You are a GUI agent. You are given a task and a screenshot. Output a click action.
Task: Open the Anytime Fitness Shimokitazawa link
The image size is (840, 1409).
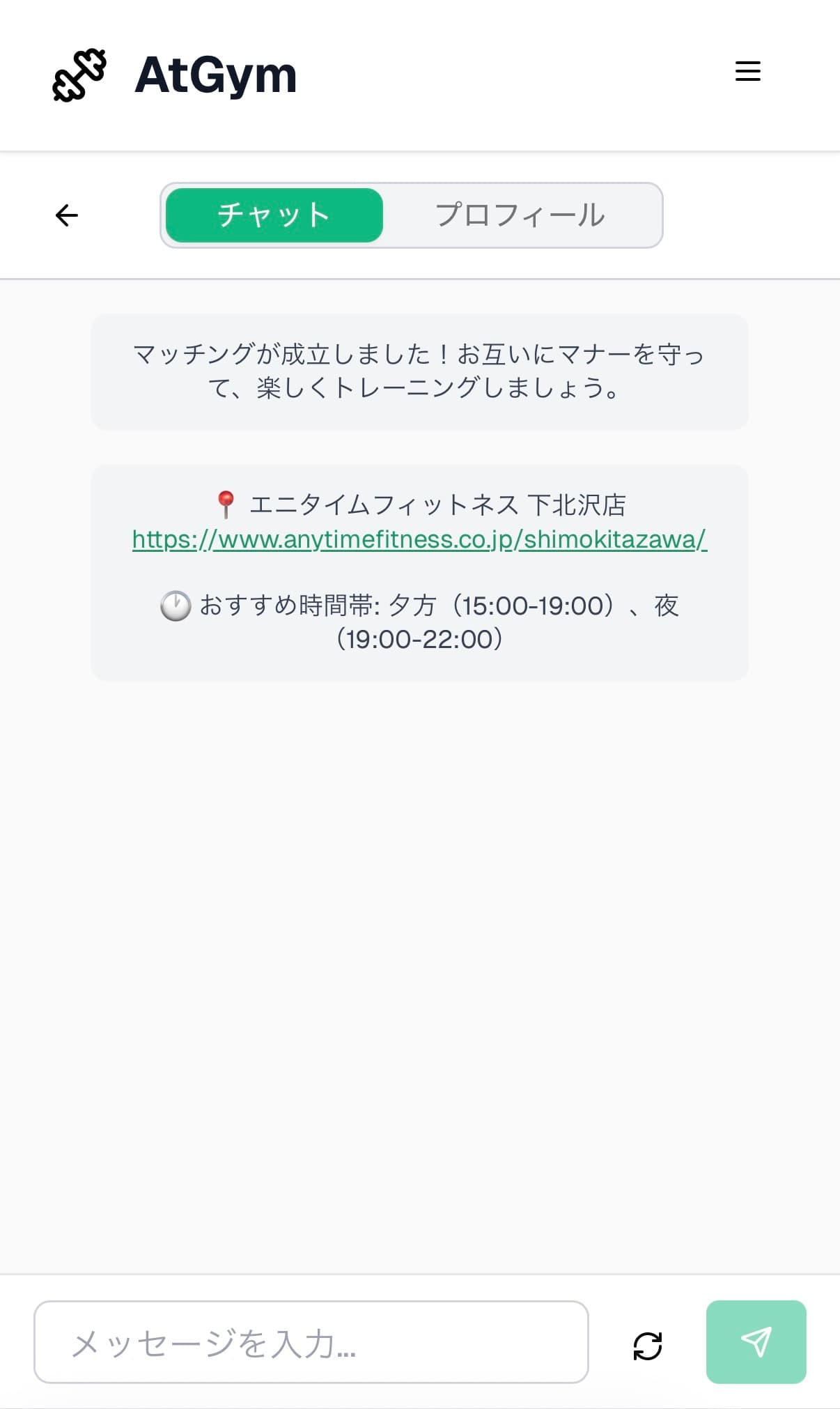[x=418, y=540]
